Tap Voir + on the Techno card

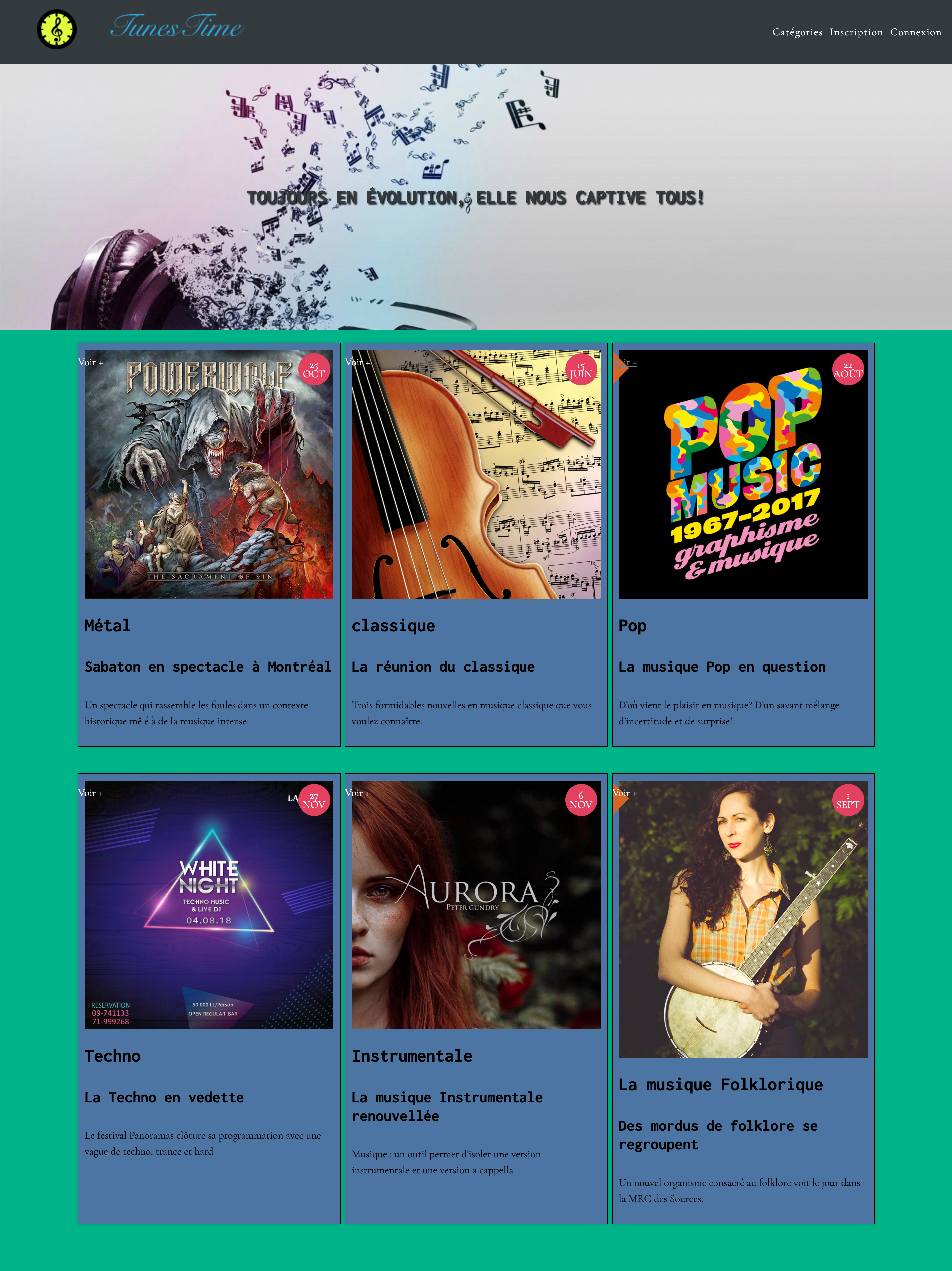91,793
